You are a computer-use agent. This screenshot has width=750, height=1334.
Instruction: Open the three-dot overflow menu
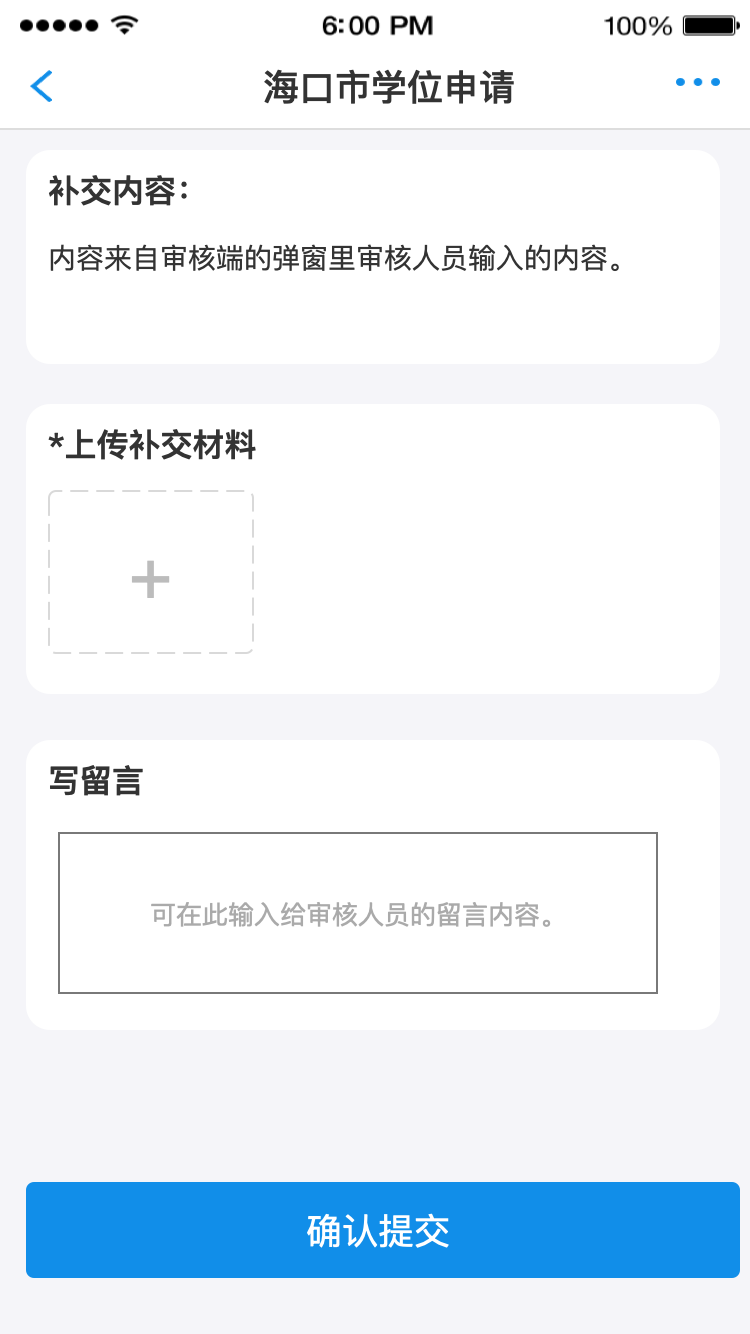pyautogui.click(x=697, y=83)
